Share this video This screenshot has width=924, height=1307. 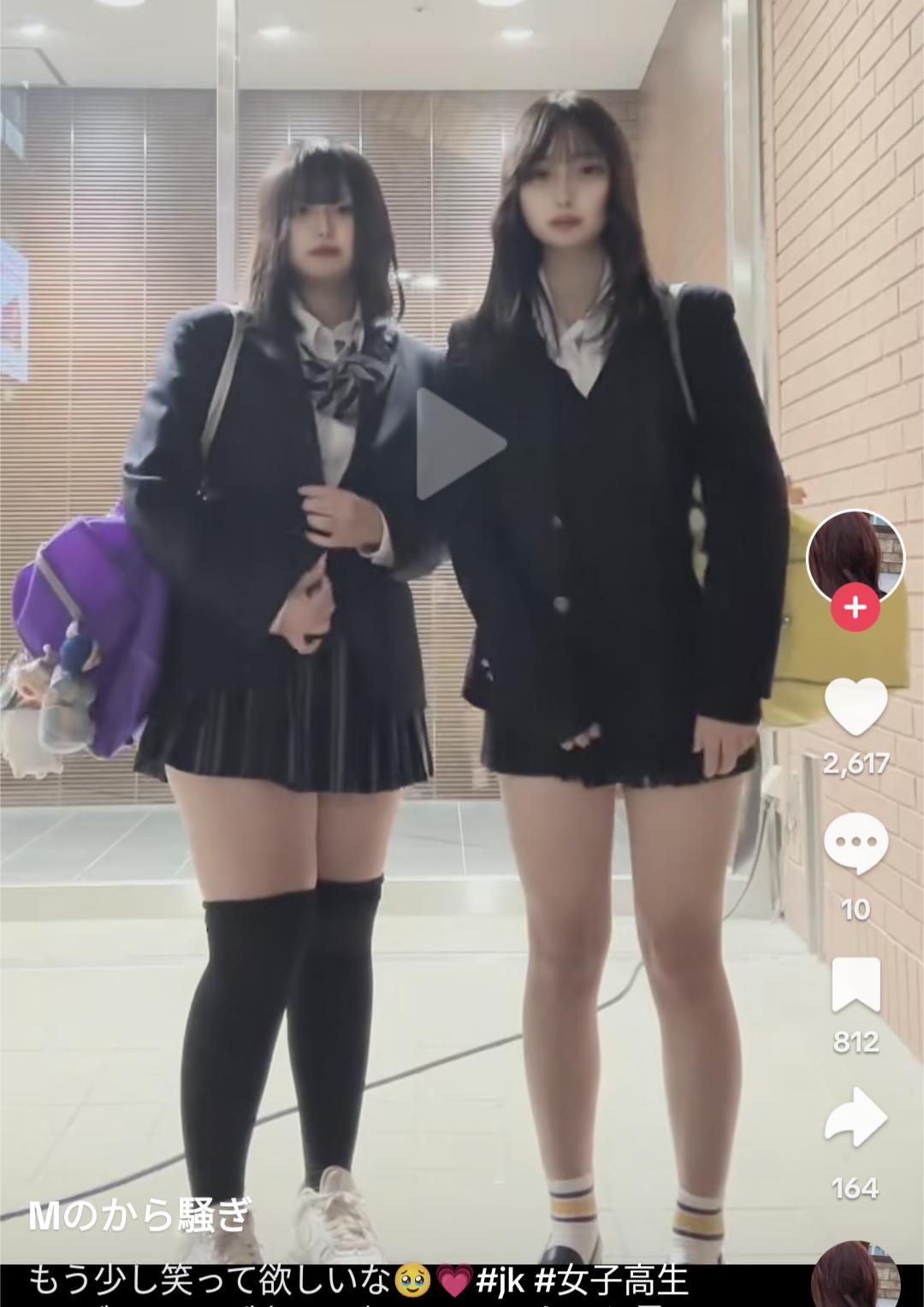pyautogui.click(x=855, y=1119)
